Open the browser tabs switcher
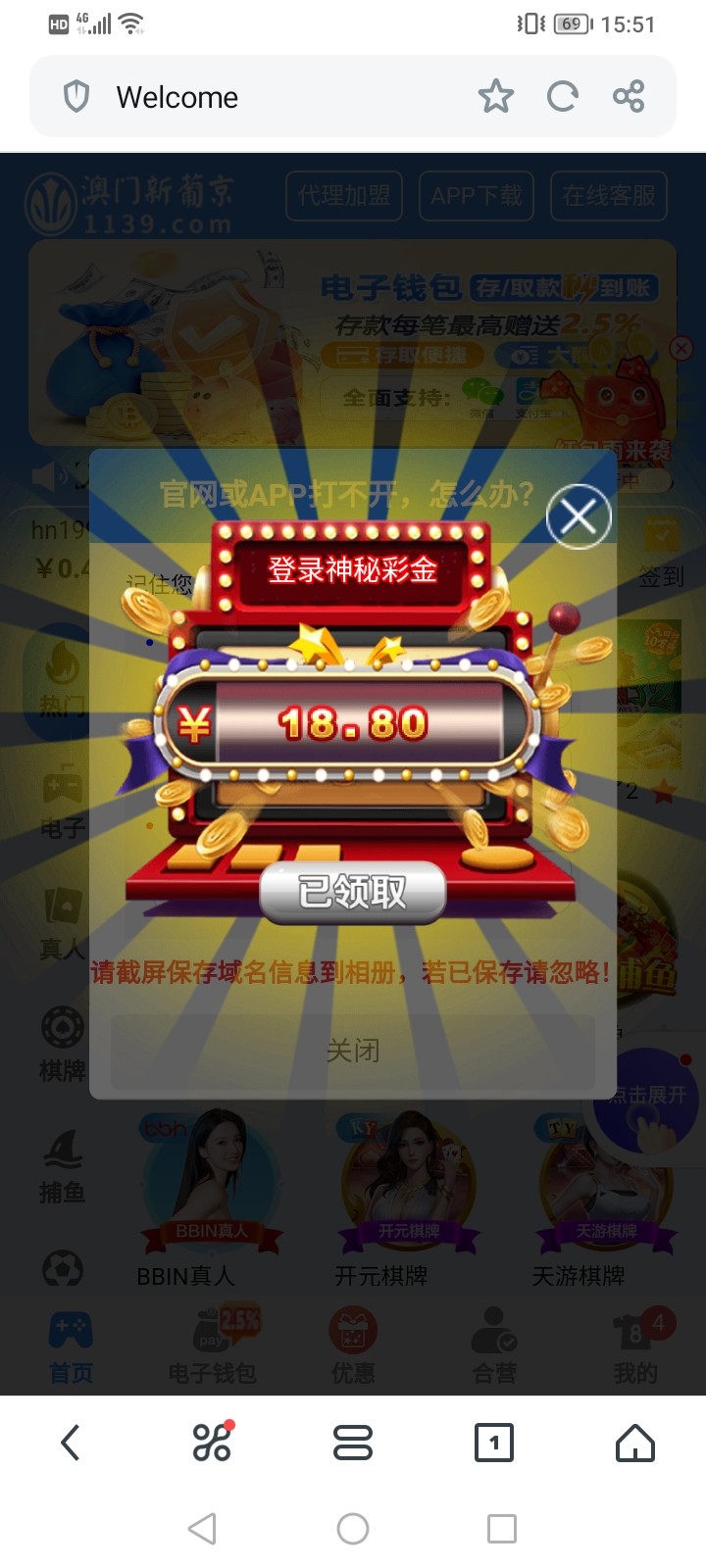 tap(493, 1443)
